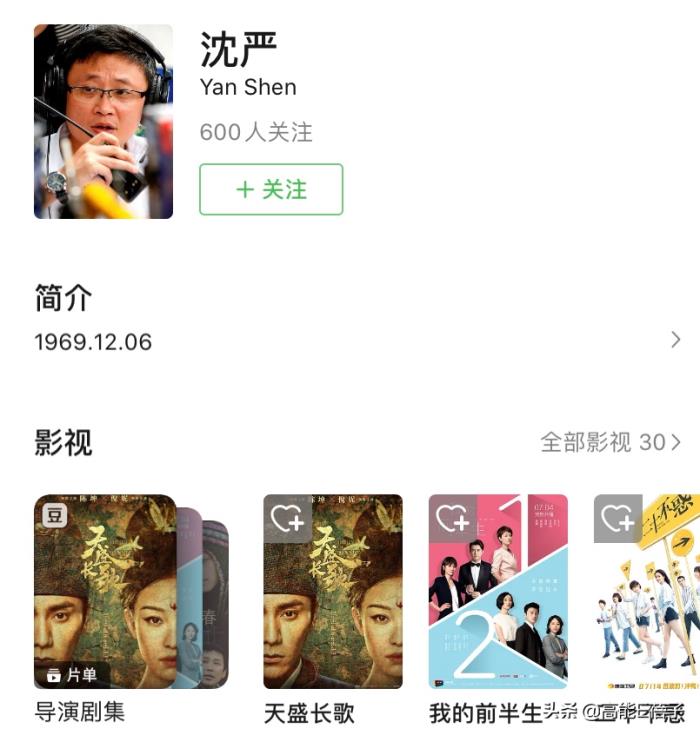This screenshot has height=735, width=700.
Task: Add 天盛长歌 to wish list via heart icon
Action: pos(286,518)
